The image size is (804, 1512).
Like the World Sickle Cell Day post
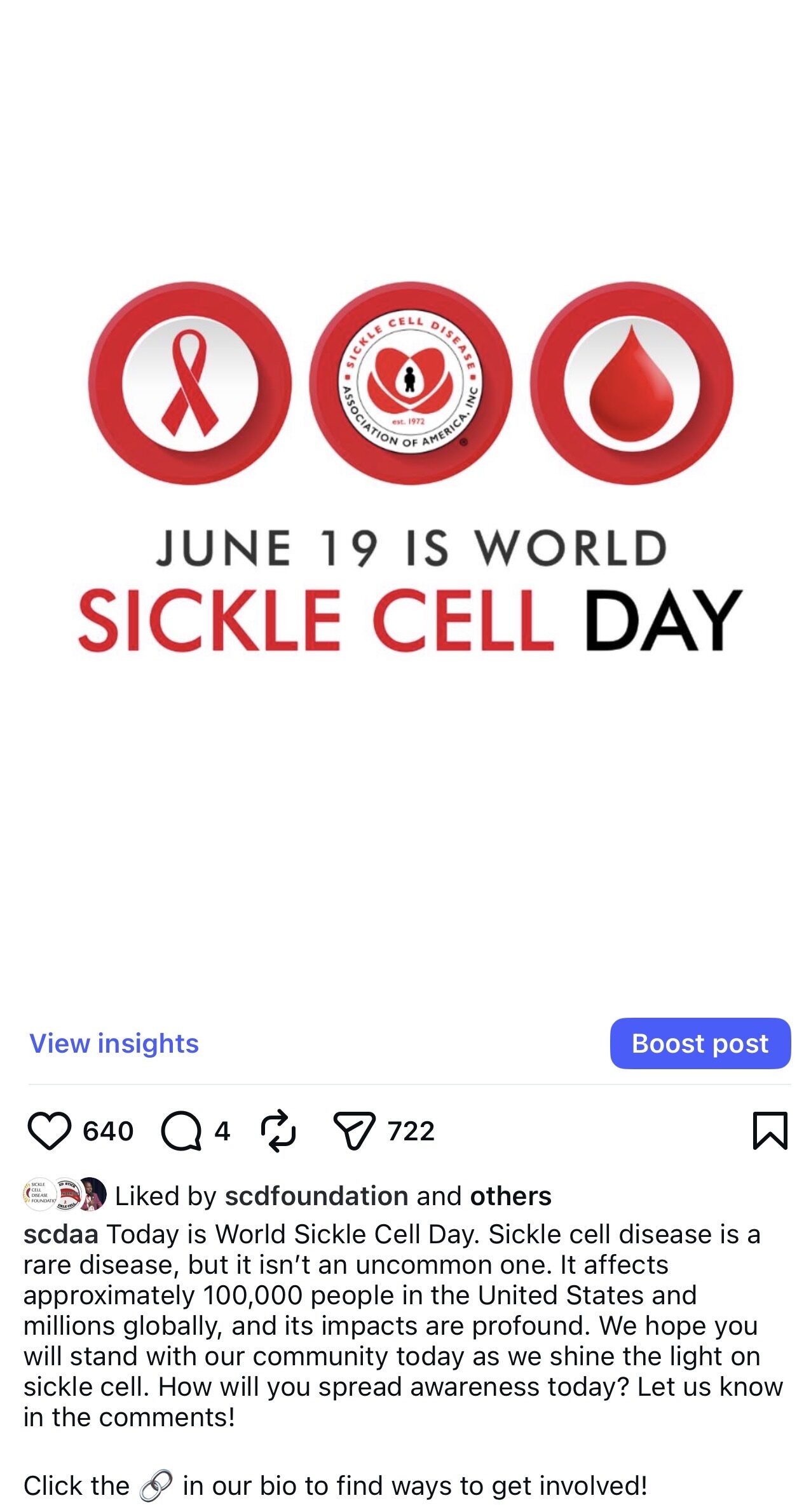point(49,1131)
